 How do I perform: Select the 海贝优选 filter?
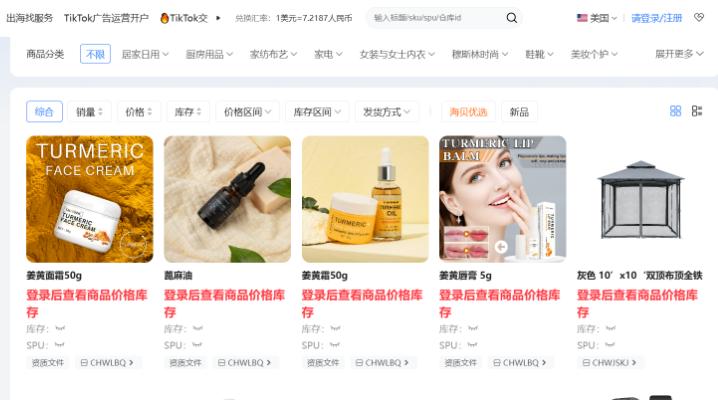click(x=468, y=112)
